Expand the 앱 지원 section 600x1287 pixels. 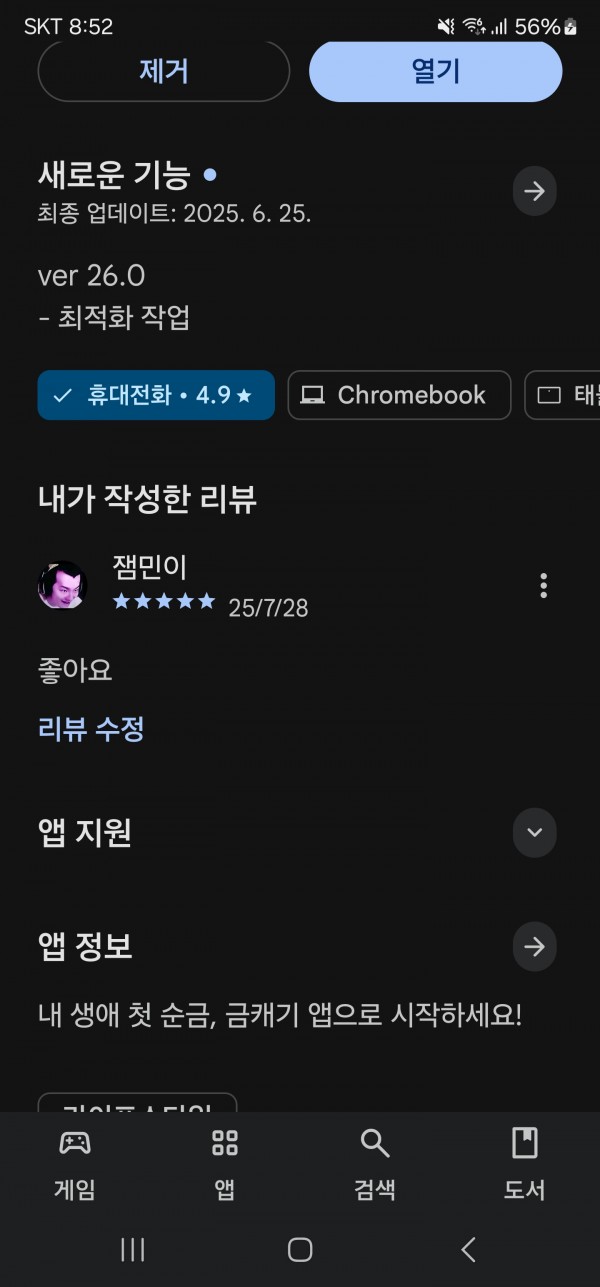[x=535, y=832]
